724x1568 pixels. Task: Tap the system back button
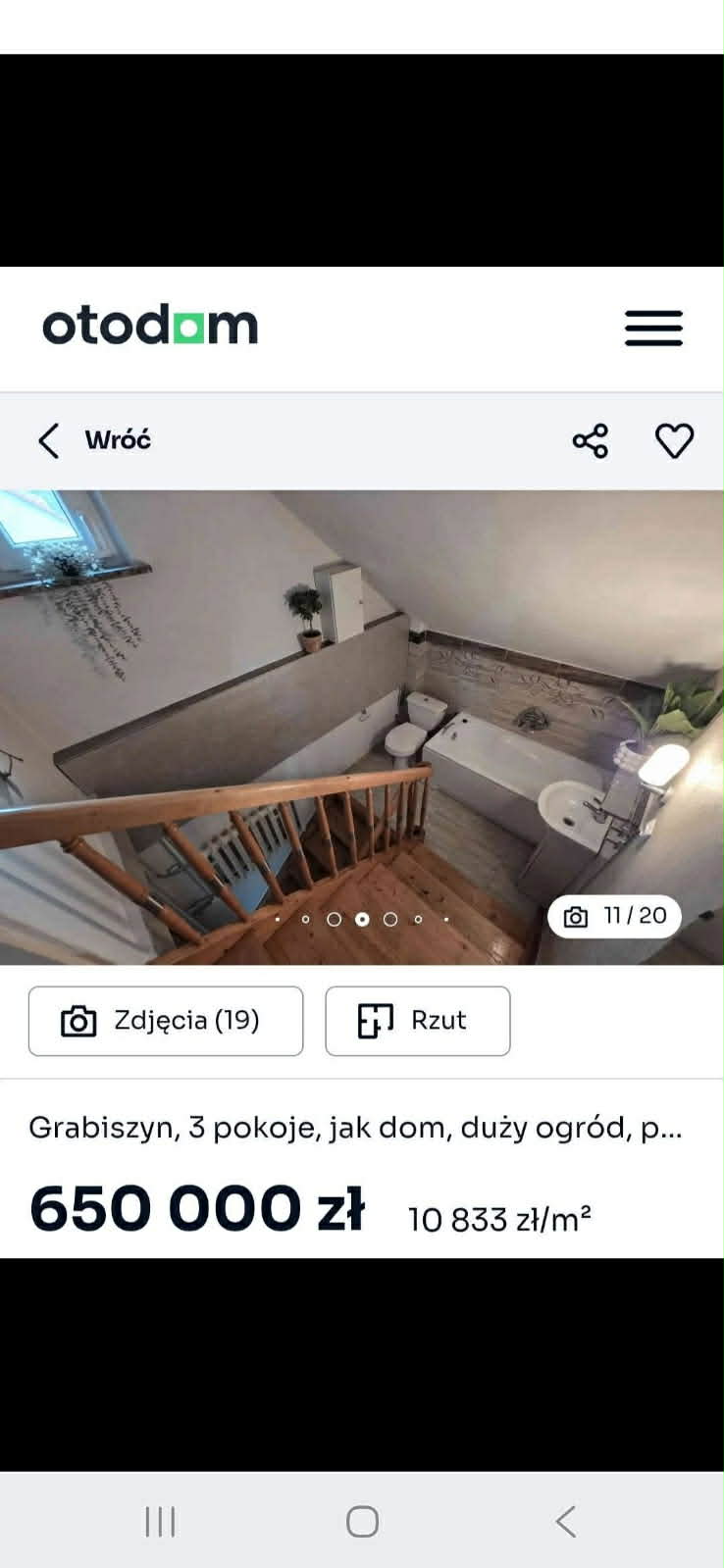tap(565, 1521)
